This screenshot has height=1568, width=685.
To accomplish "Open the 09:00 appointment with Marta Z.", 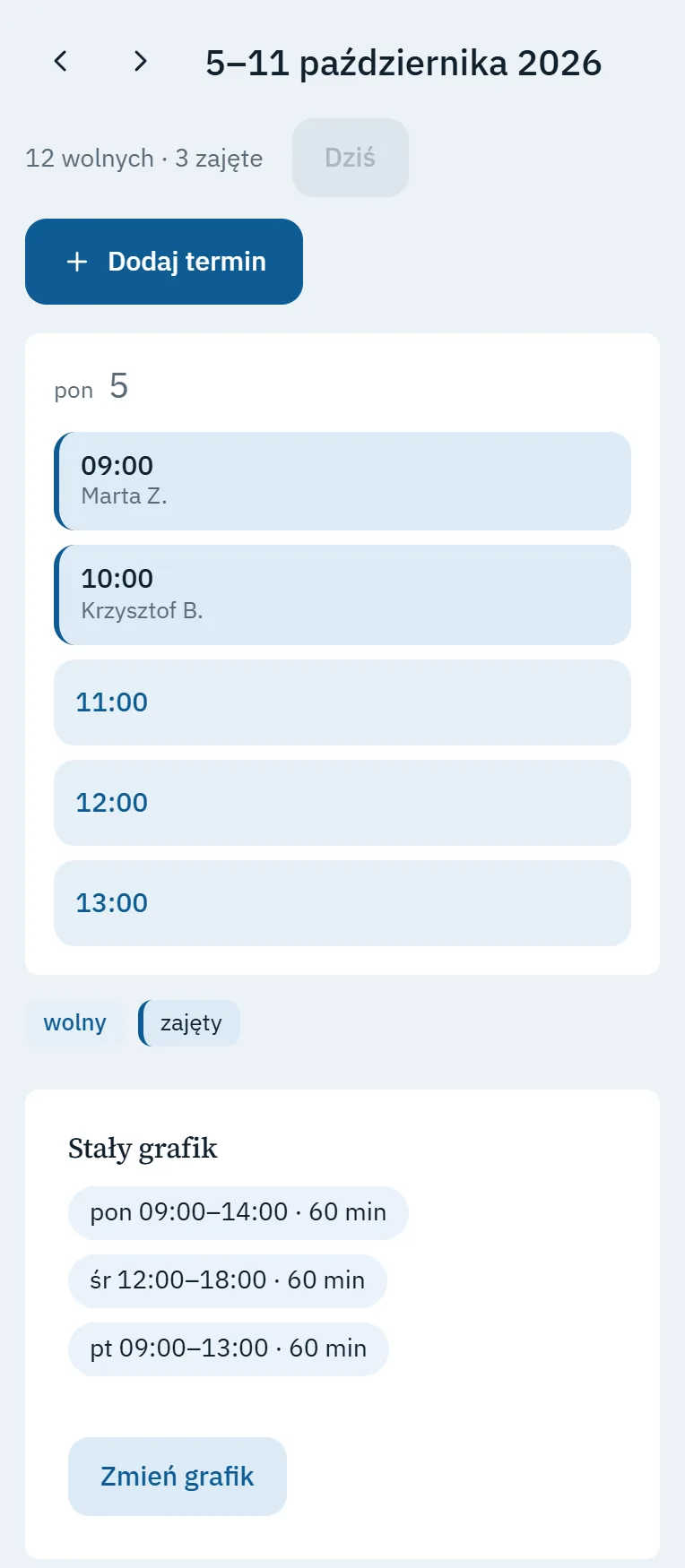I will click(342, 481).
